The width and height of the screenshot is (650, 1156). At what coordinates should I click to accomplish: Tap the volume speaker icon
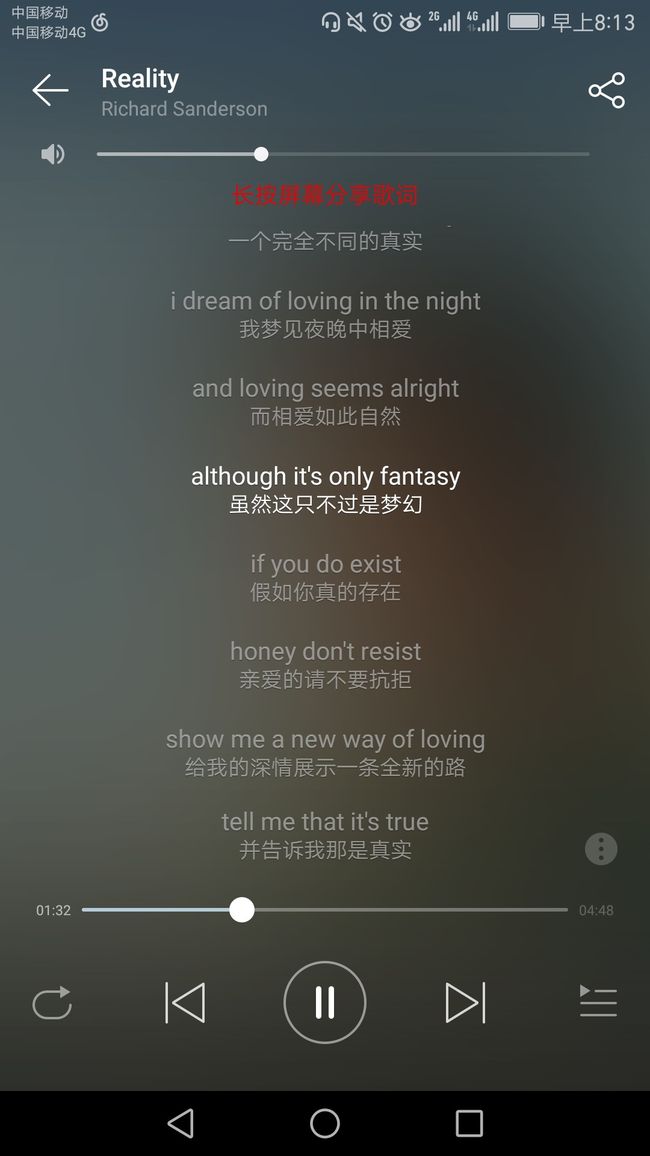[x=52, y=154]
